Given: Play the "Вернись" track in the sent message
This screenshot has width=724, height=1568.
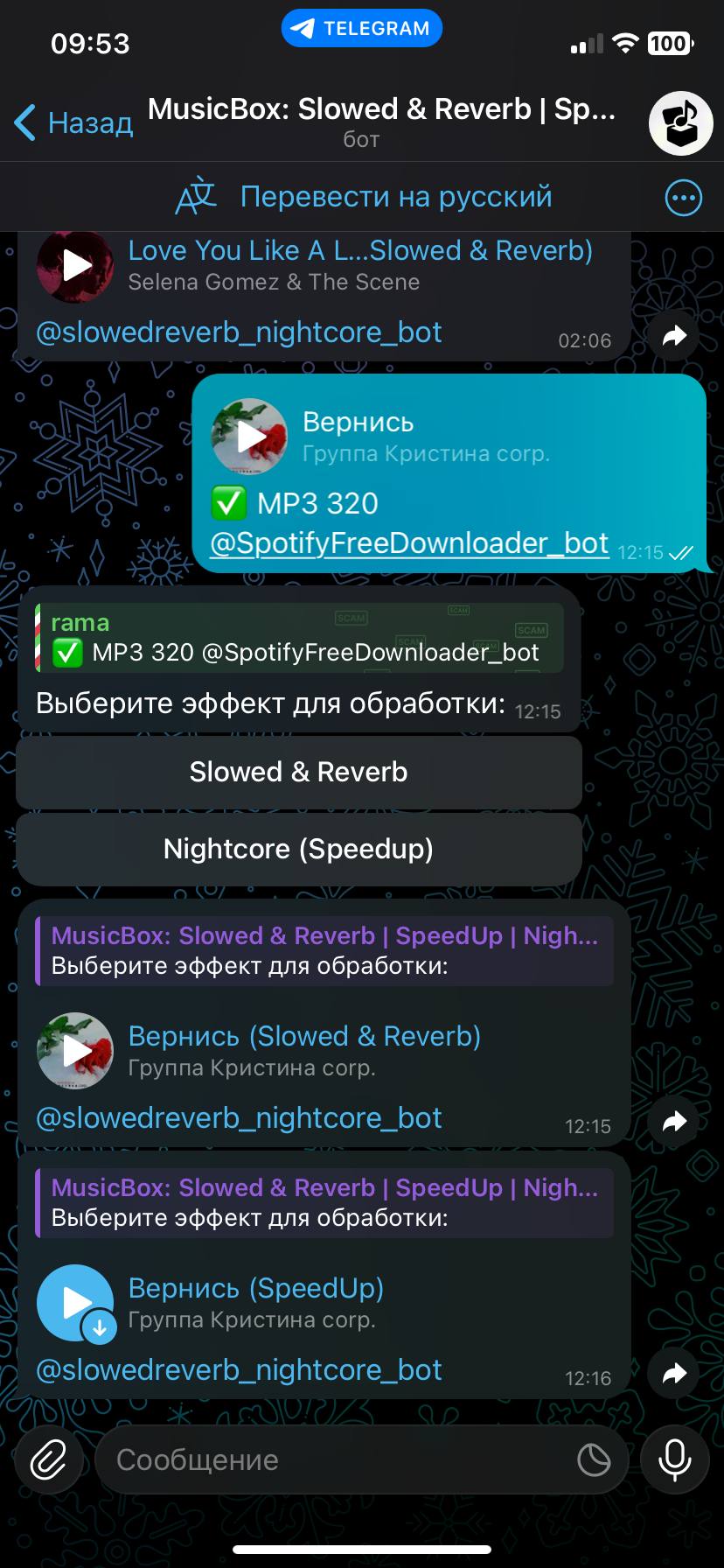Looking at the screenshot, I should (x=248, y=437).
